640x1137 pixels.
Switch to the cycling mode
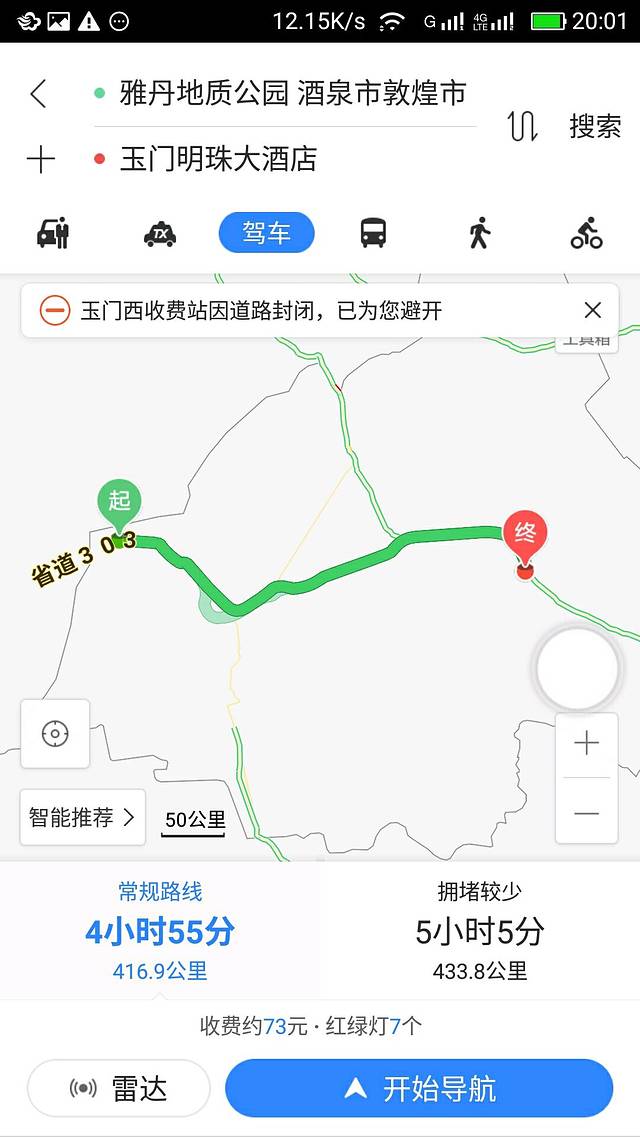tap(586, 234)
